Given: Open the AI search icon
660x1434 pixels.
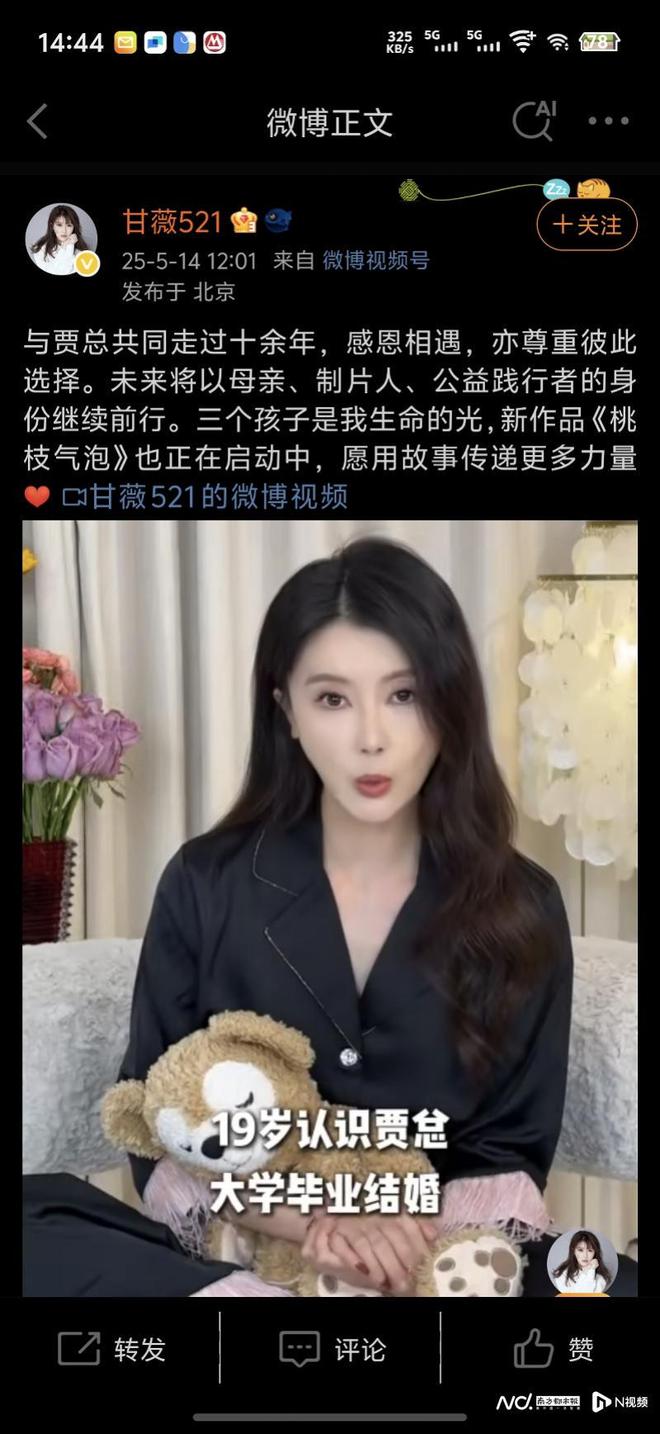Looking at the screenshot, I should (x=533, y=121).
